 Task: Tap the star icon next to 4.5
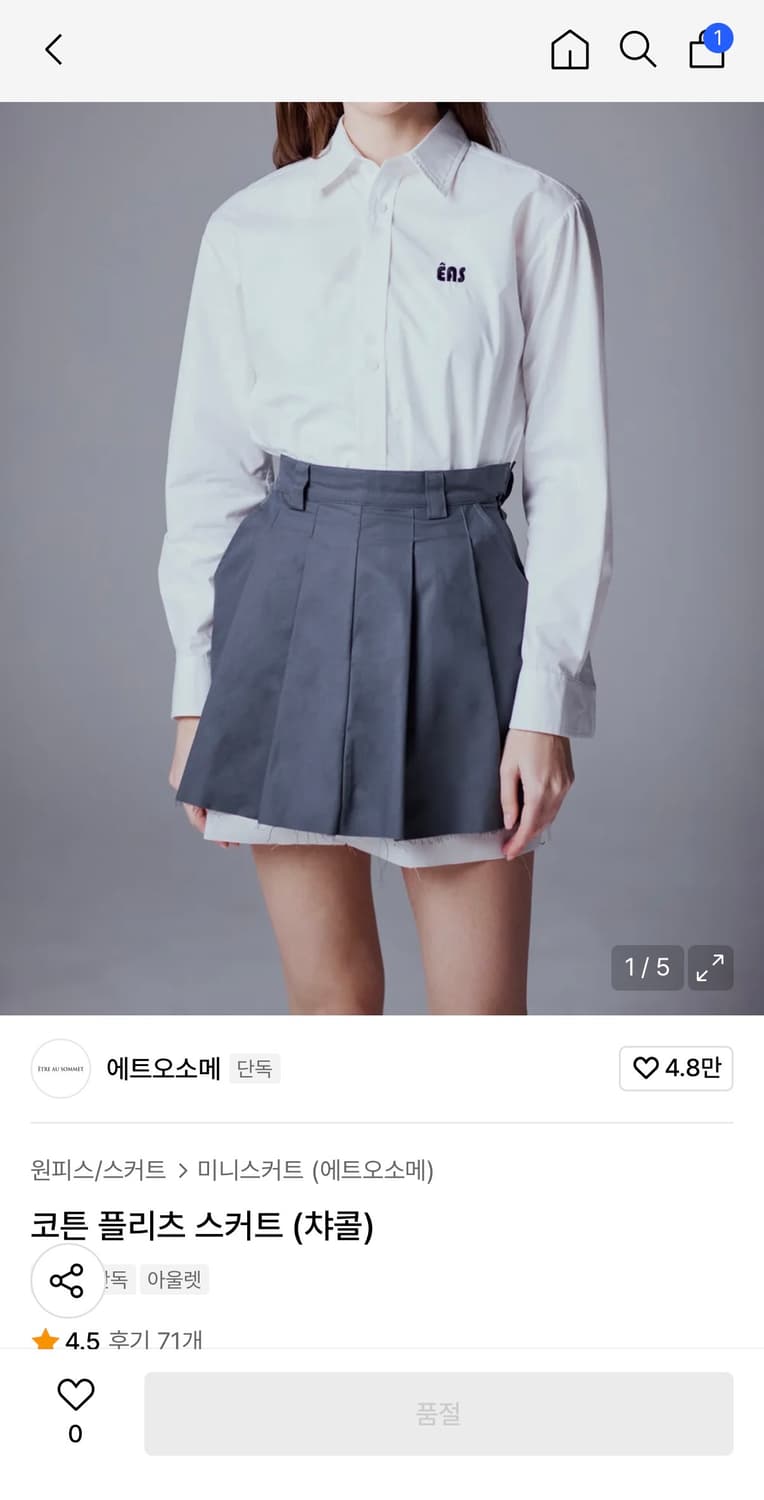45,1338
